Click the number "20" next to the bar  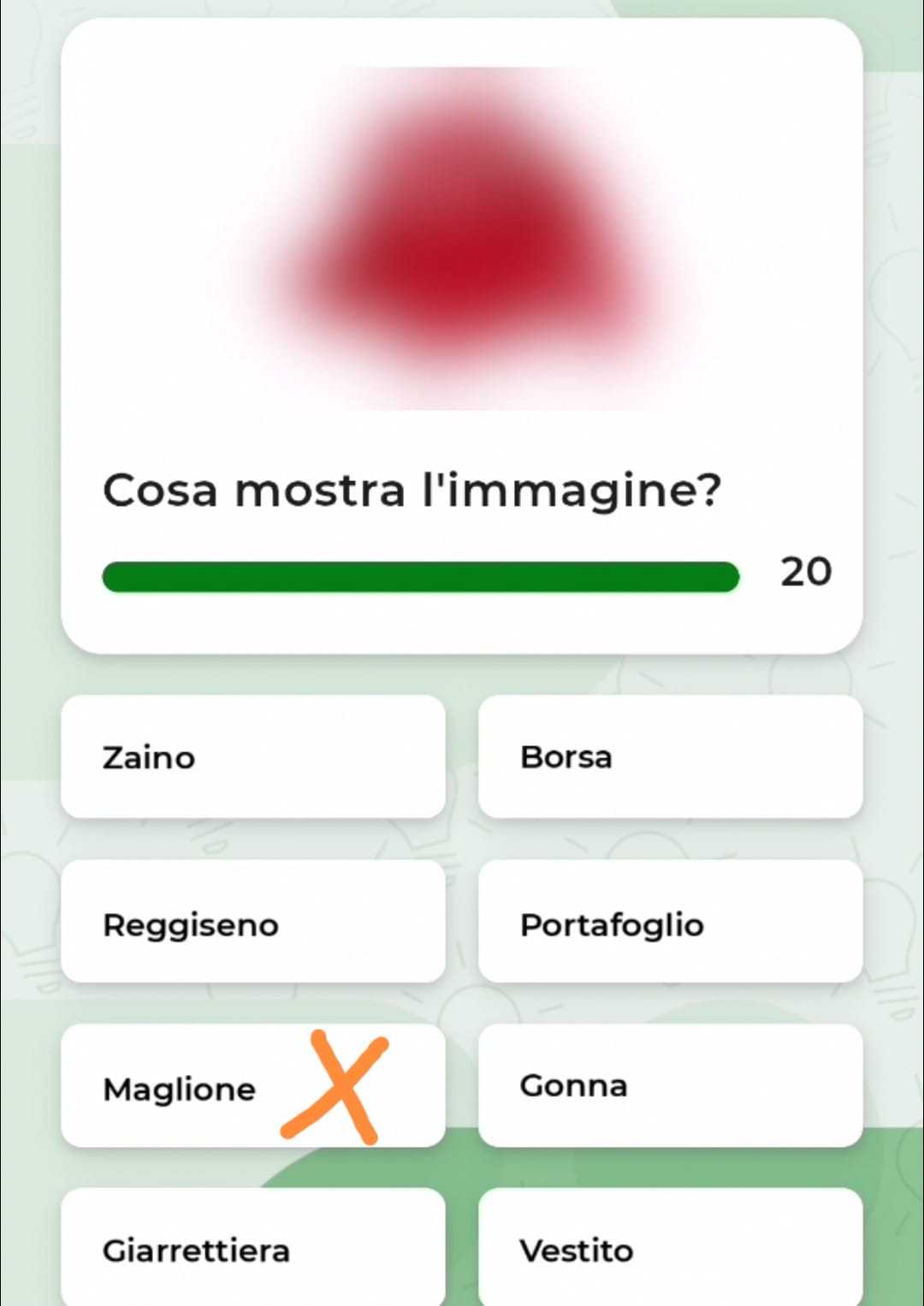click(x=805, y=573)
